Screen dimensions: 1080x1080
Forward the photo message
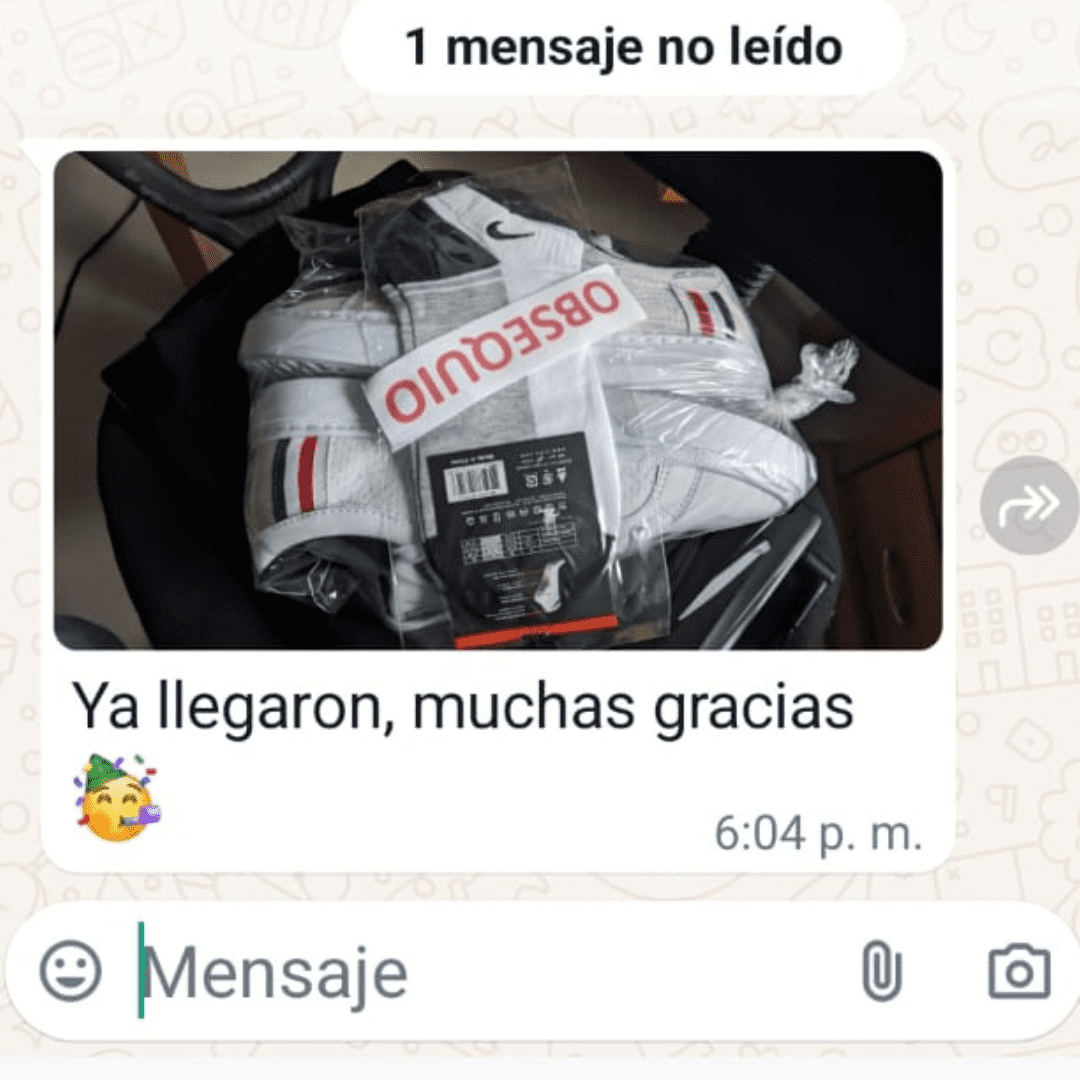1029,506
